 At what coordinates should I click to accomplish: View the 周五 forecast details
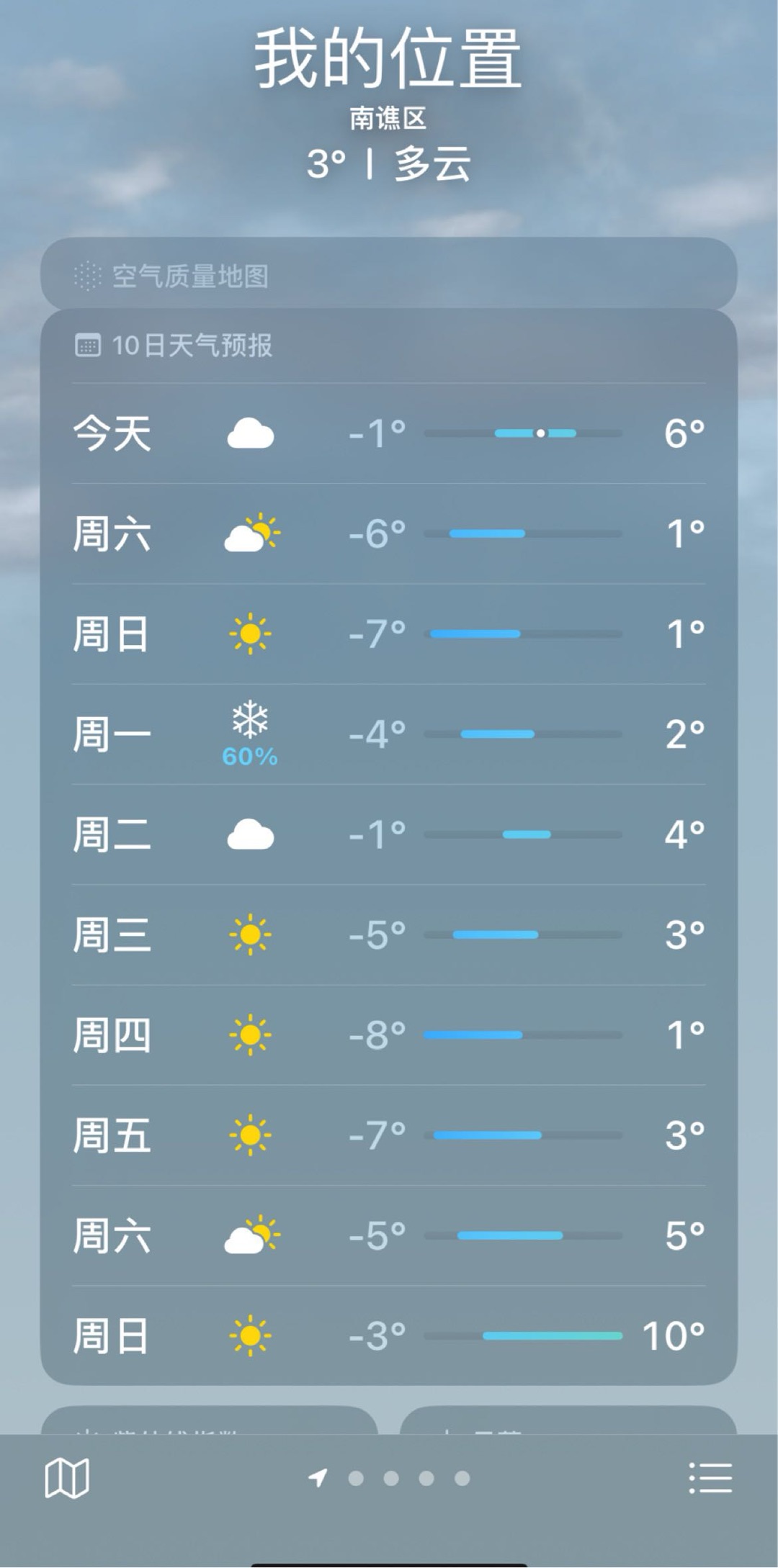tap(389, 1135)
